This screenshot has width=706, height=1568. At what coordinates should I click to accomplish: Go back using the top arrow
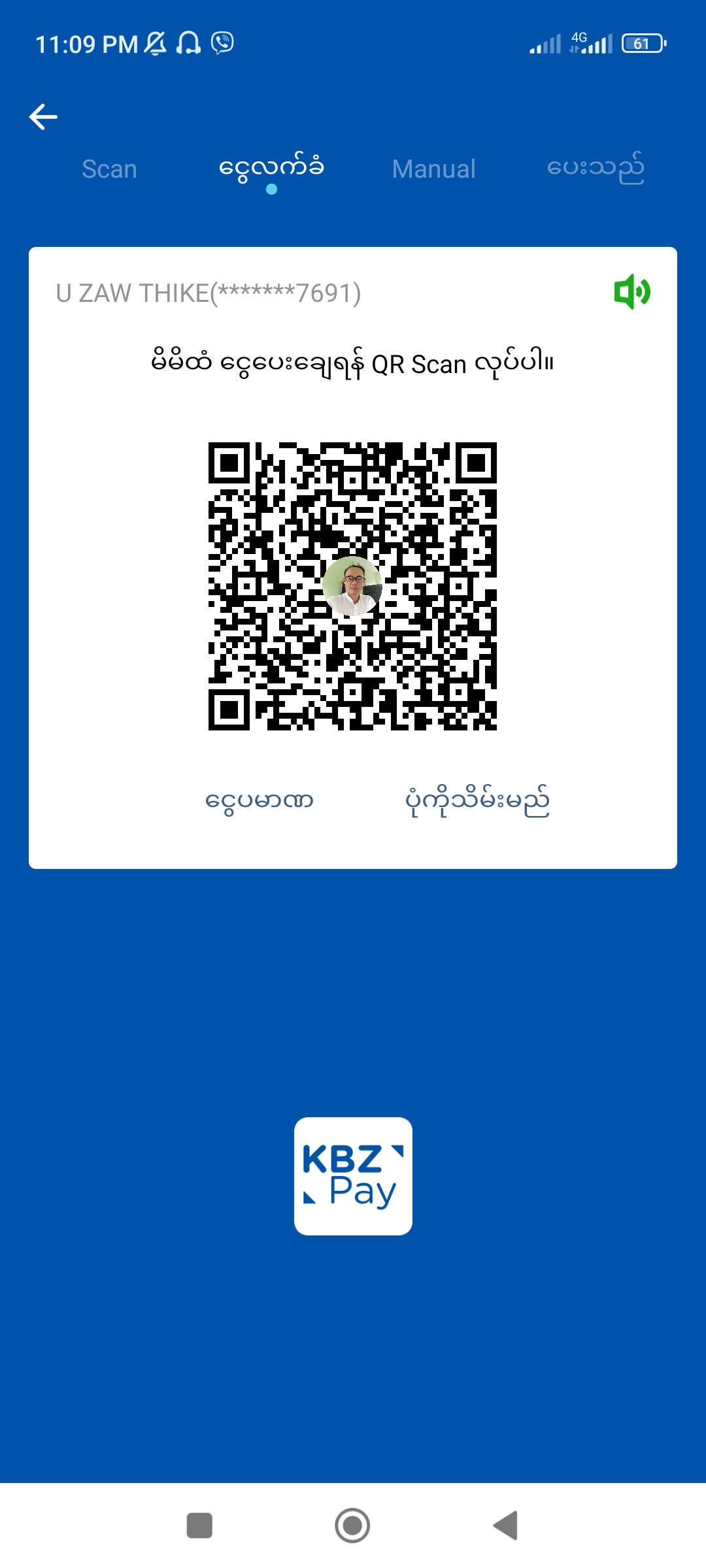point(44,117)
